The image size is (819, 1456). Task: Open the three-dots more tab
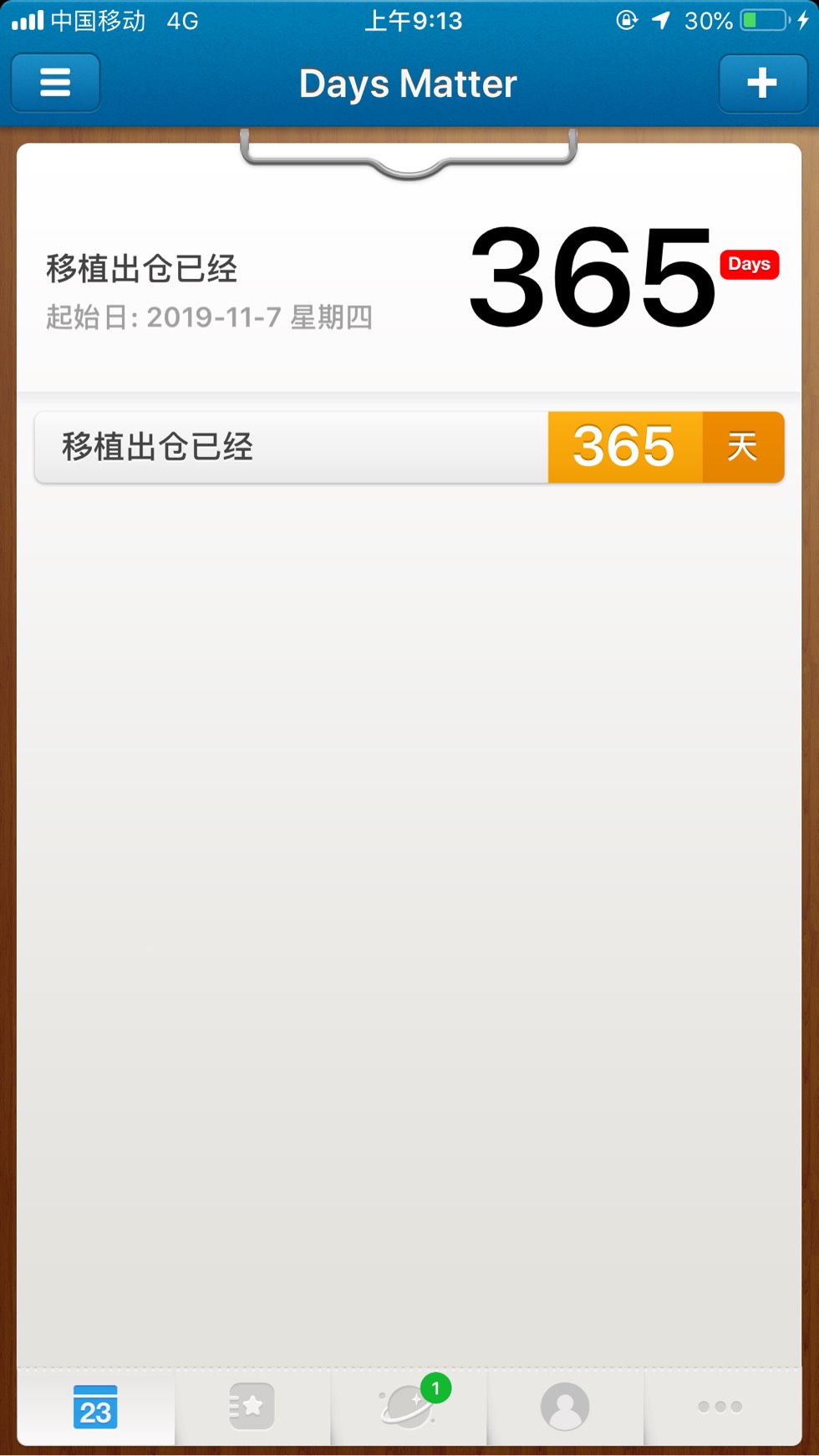[x=720, y=1407]
